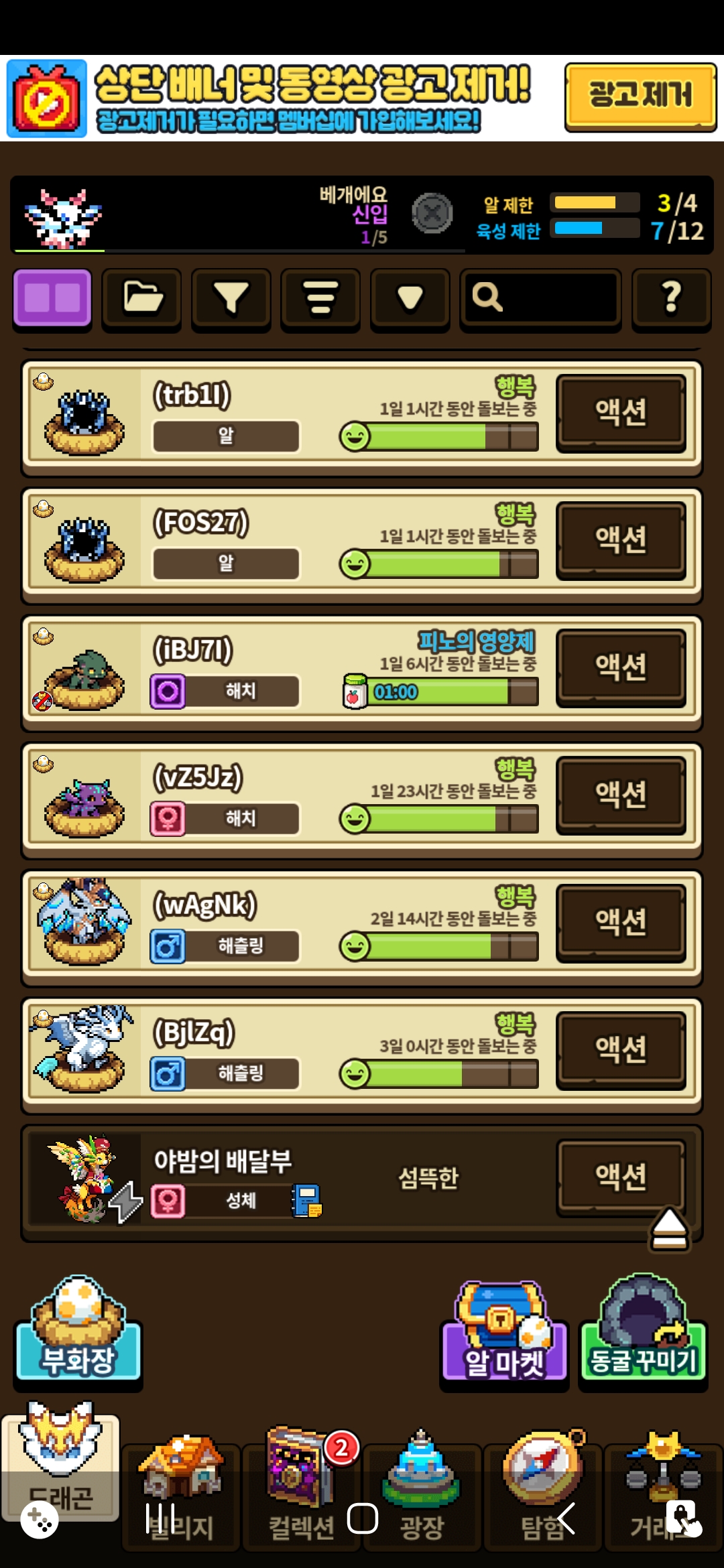Jump to top with the eject arrow button
Screen dimensions: 724x1568
pyautogui.click(x=669, y=1230)
